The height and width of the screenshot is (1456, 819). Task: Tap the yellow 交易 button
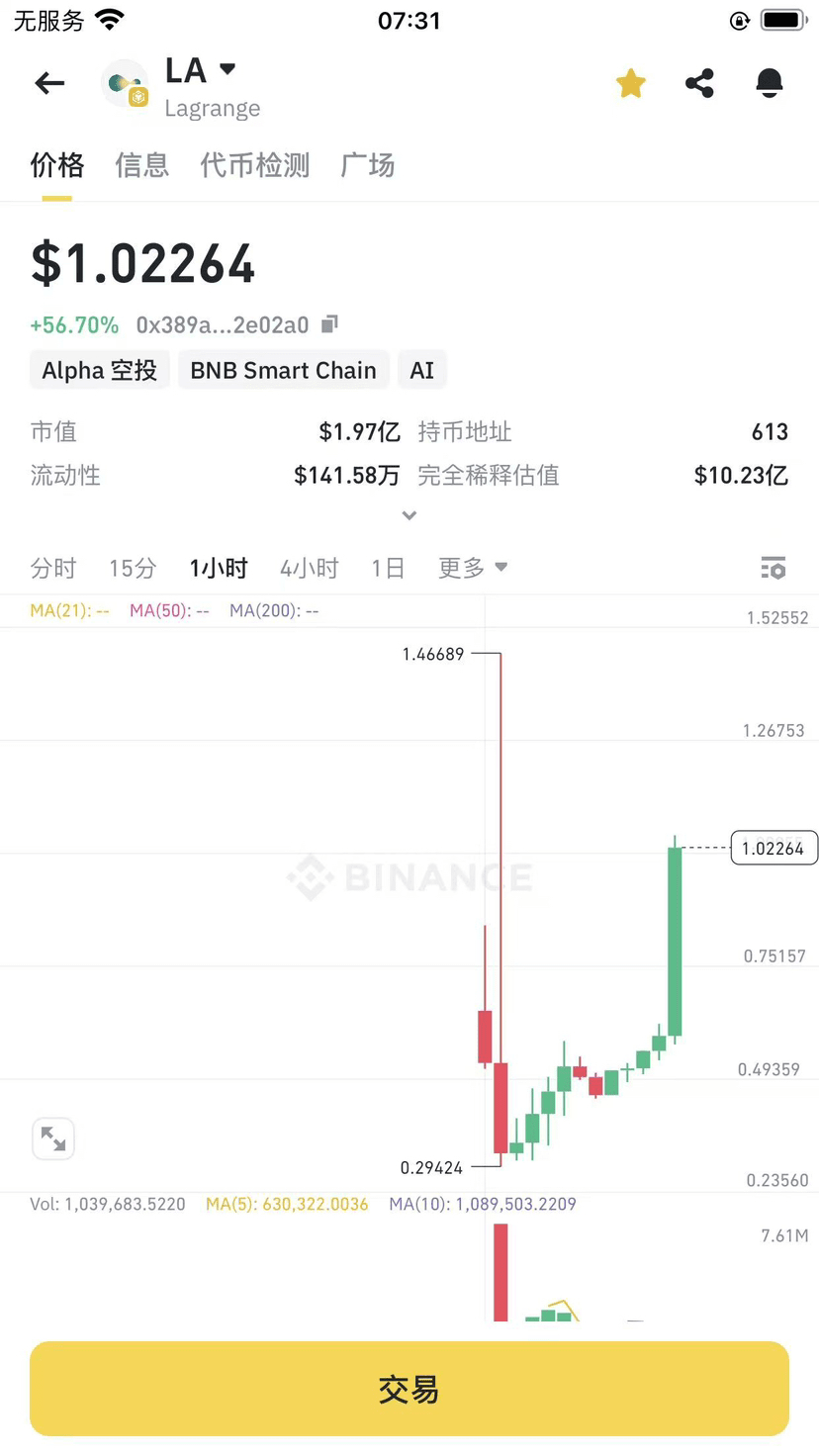[409, 1389]
